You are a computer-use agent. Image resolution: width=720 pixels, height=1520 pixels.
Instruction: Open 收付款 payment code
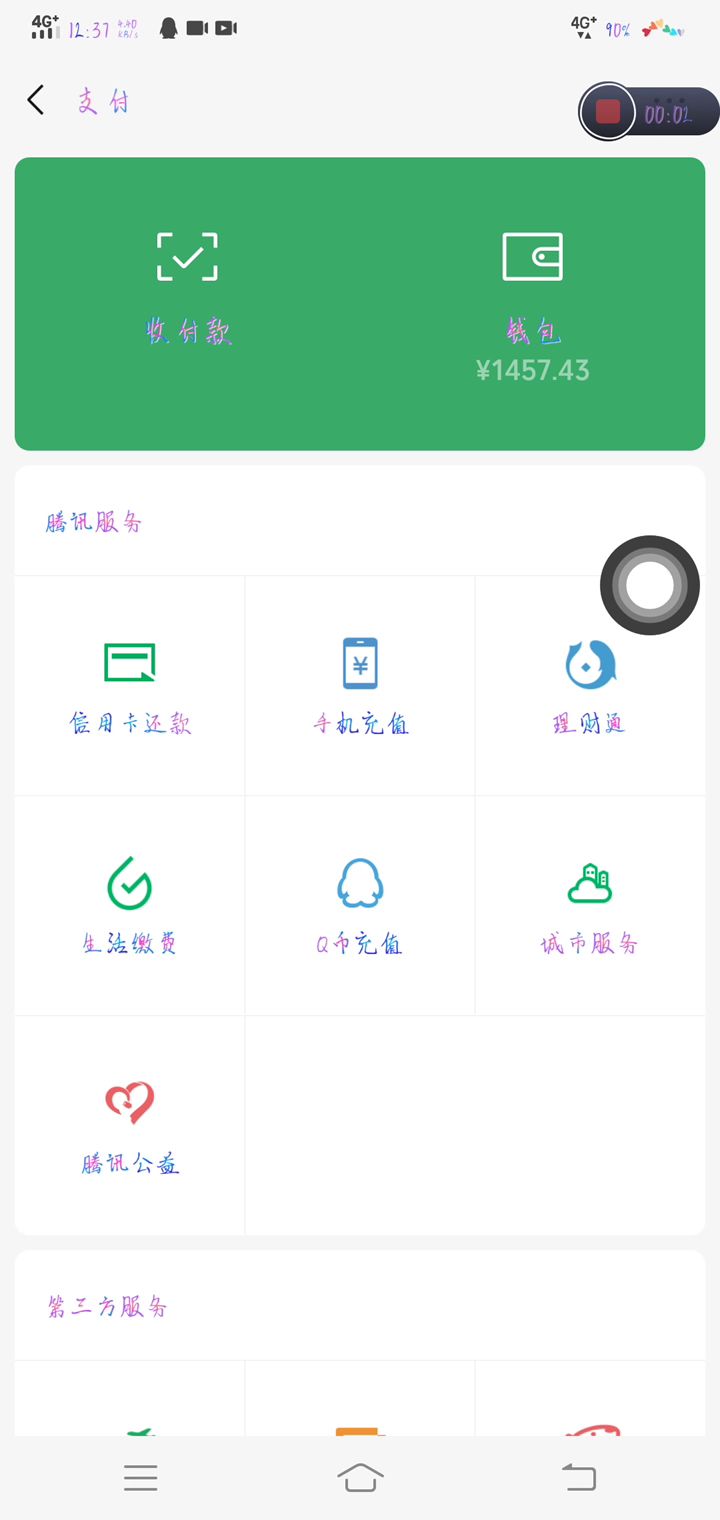click(188, 289)
